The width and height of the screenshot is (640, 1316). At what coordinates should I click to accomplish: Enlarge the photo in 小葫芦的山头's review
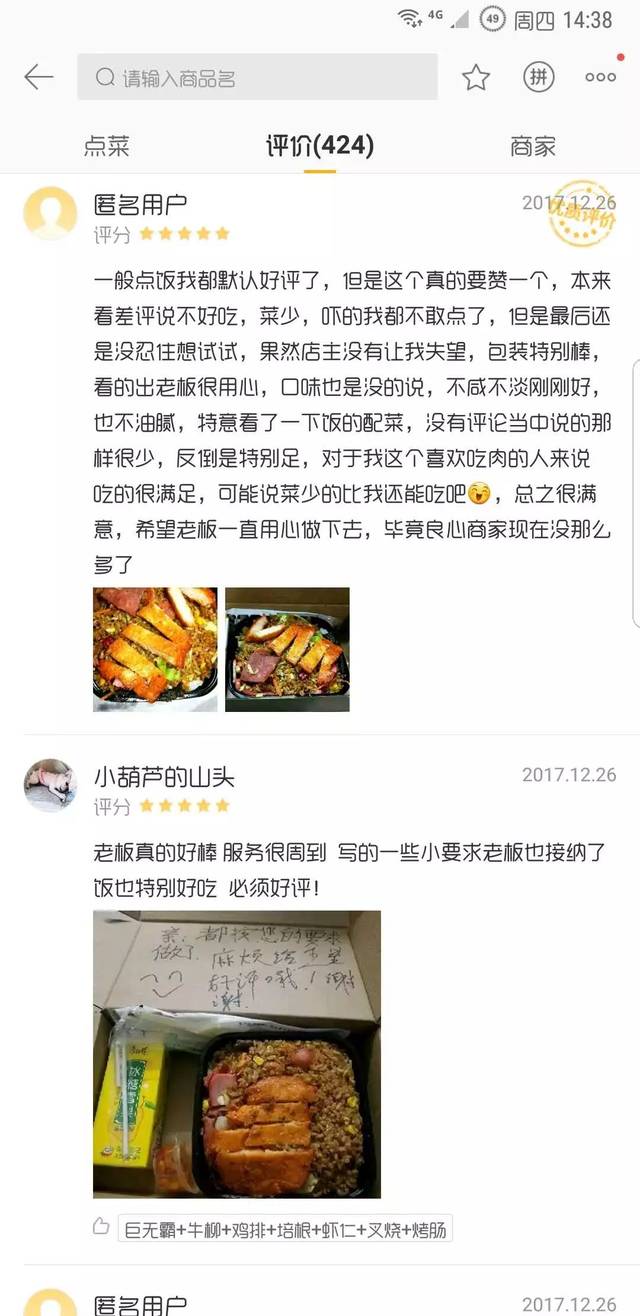(x=237, y=1053)
